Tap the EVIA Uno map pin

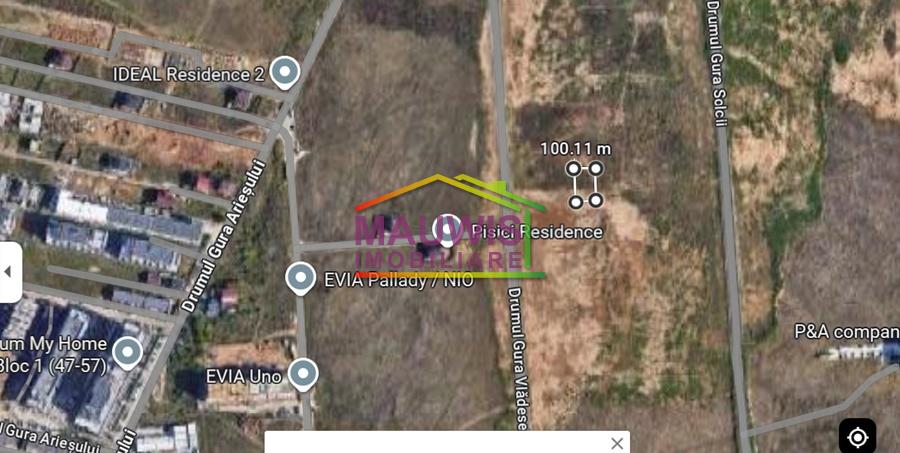(303, 375)
